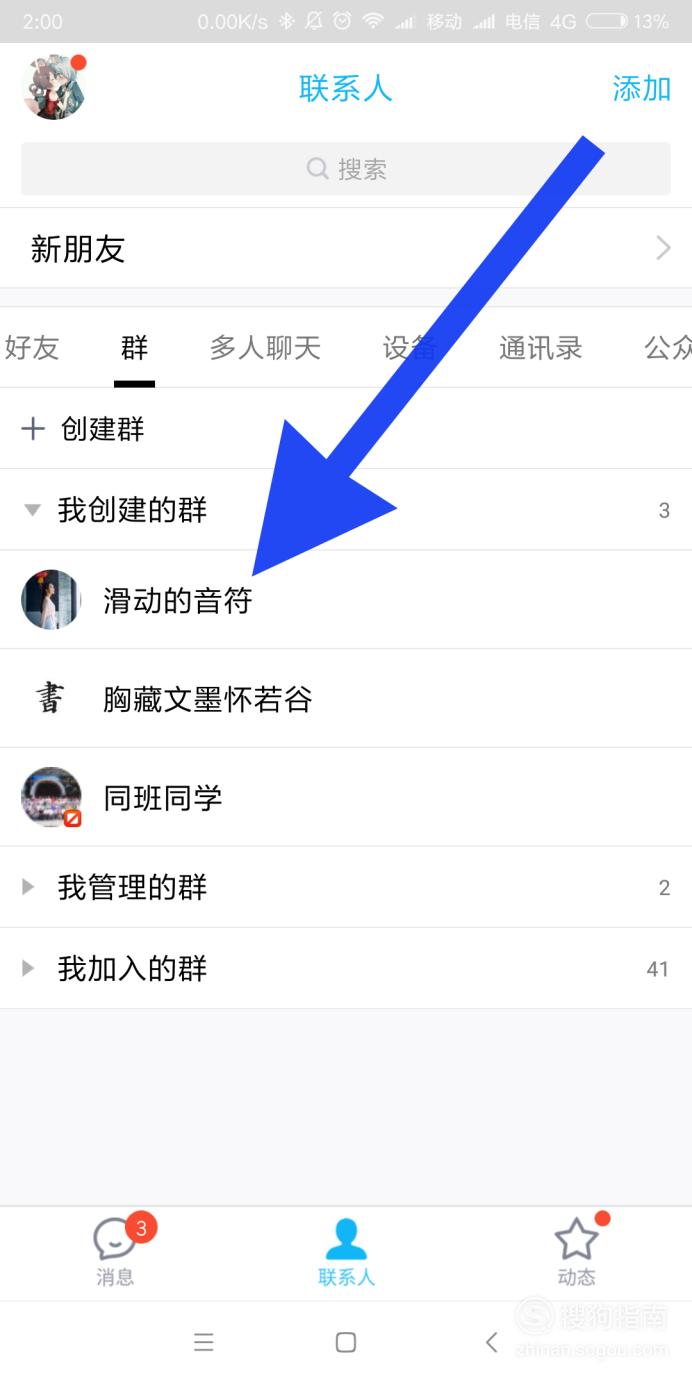Select 创建群 to create a group
The height and width of the screenshot is (1384, 692).
click(346, 429)
